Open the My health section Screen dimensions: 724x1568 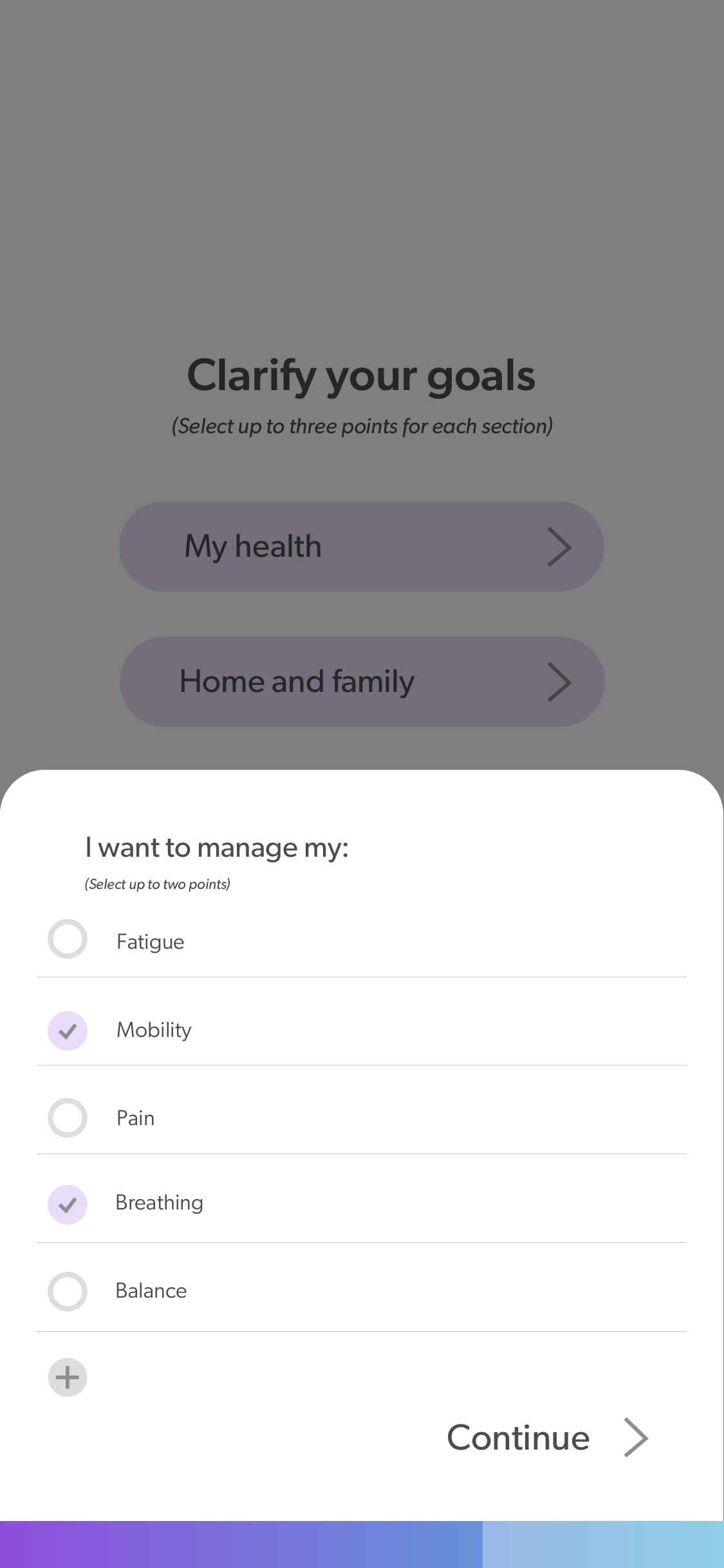[x=361, y=546]
